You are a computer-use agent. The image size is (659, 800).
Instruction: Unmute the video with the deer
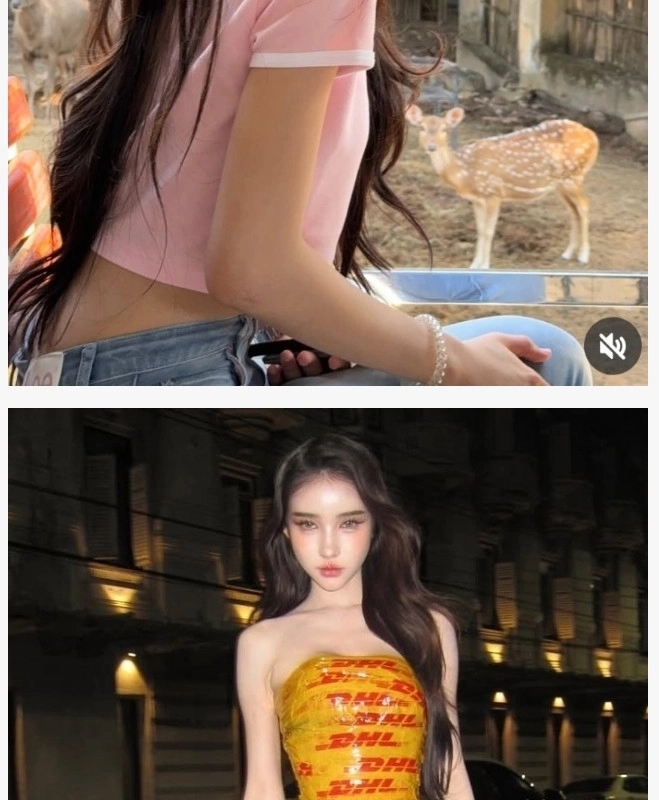point(612,346)
